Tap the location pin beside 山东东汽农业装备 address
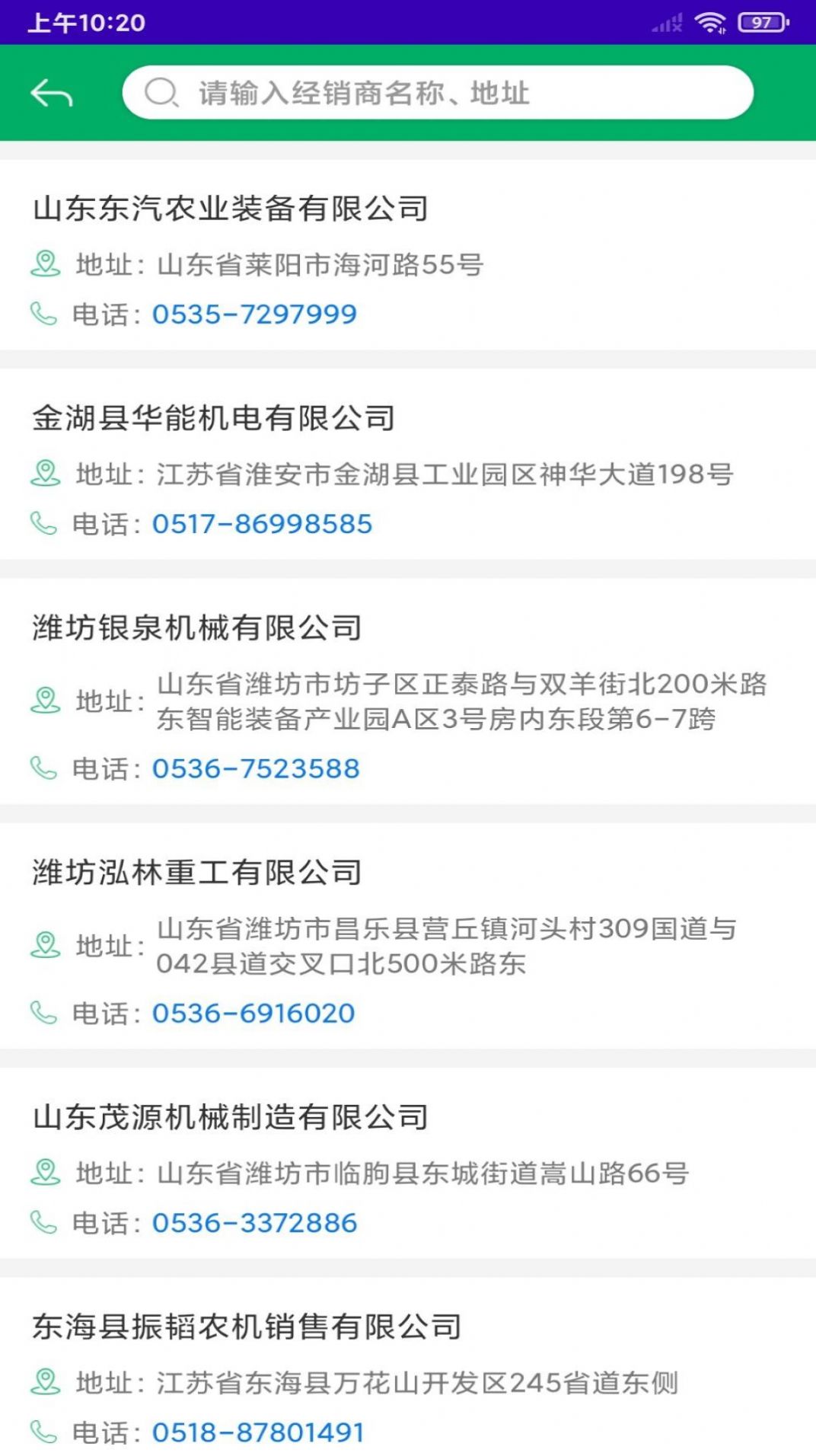Image resolution: width=816 pixels, height=1456 pixels. tap(43, 263)
